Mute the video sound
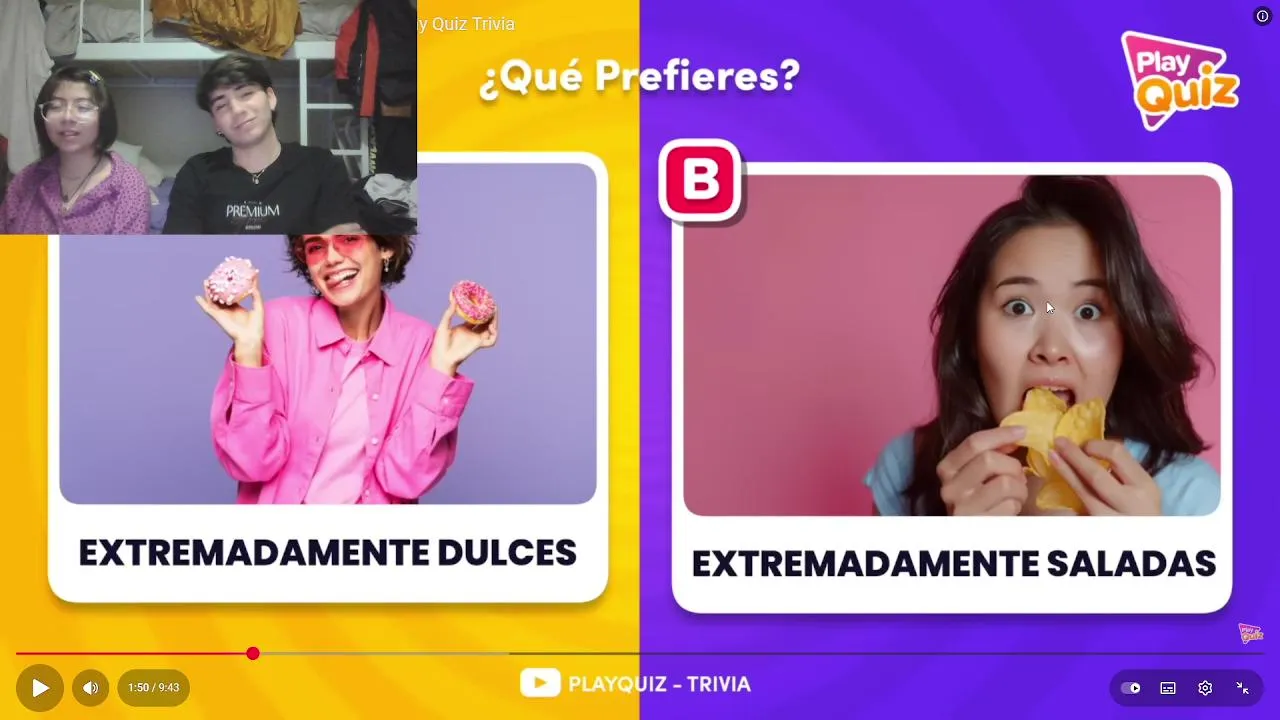The height and width of the screenshot is (720, 1280). 91,688
